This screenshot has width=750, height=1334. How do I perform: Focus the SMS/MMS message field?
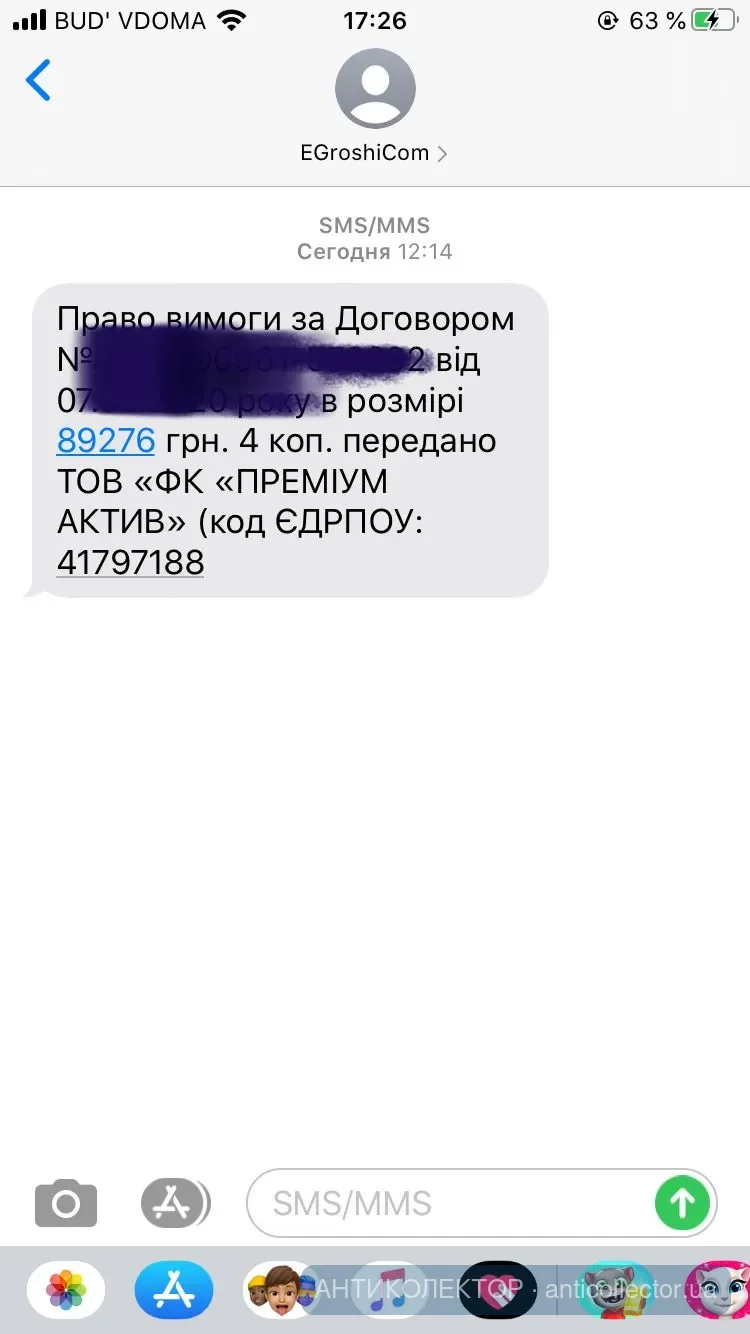pyautogui.click(x=450, y=1203)
